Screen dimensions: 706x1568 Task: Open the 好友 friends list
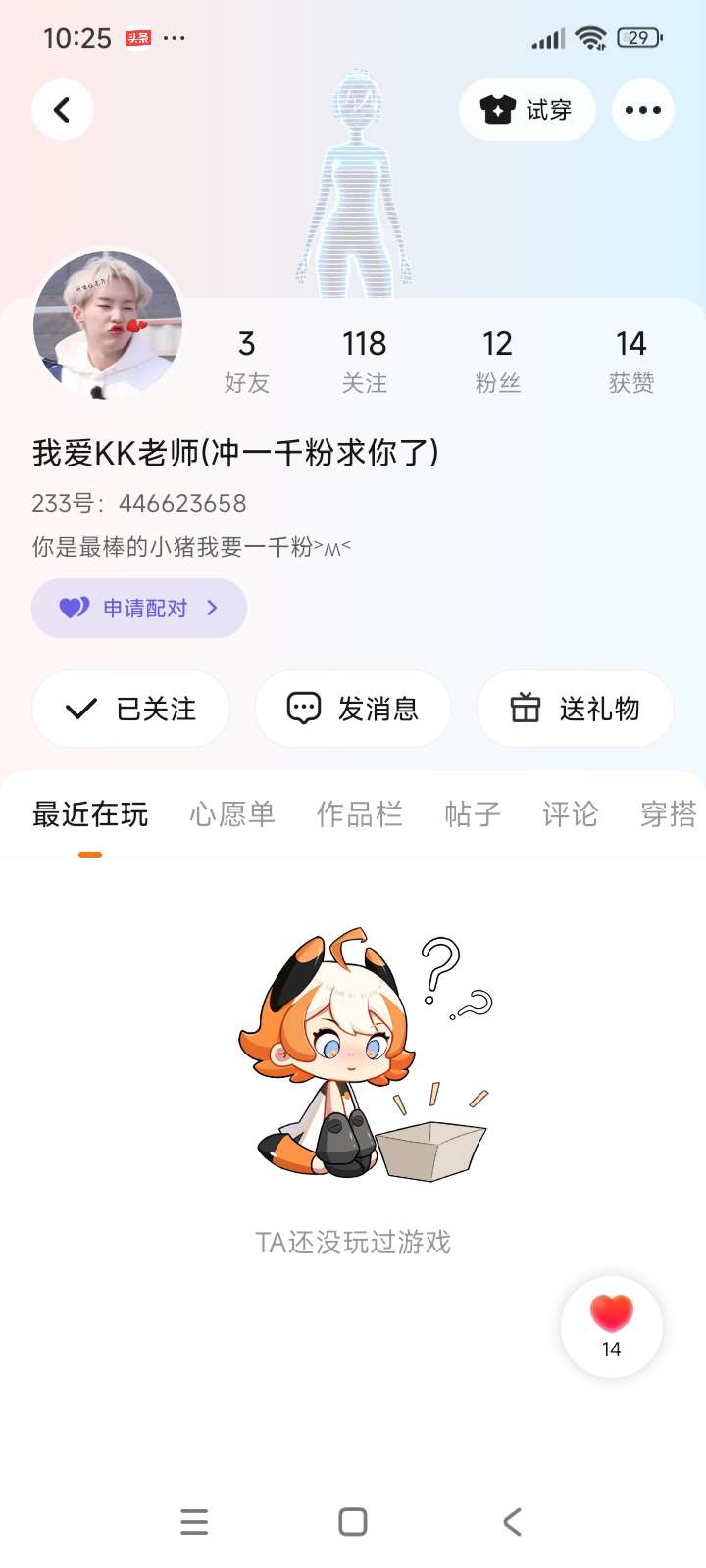pos(246,361)
